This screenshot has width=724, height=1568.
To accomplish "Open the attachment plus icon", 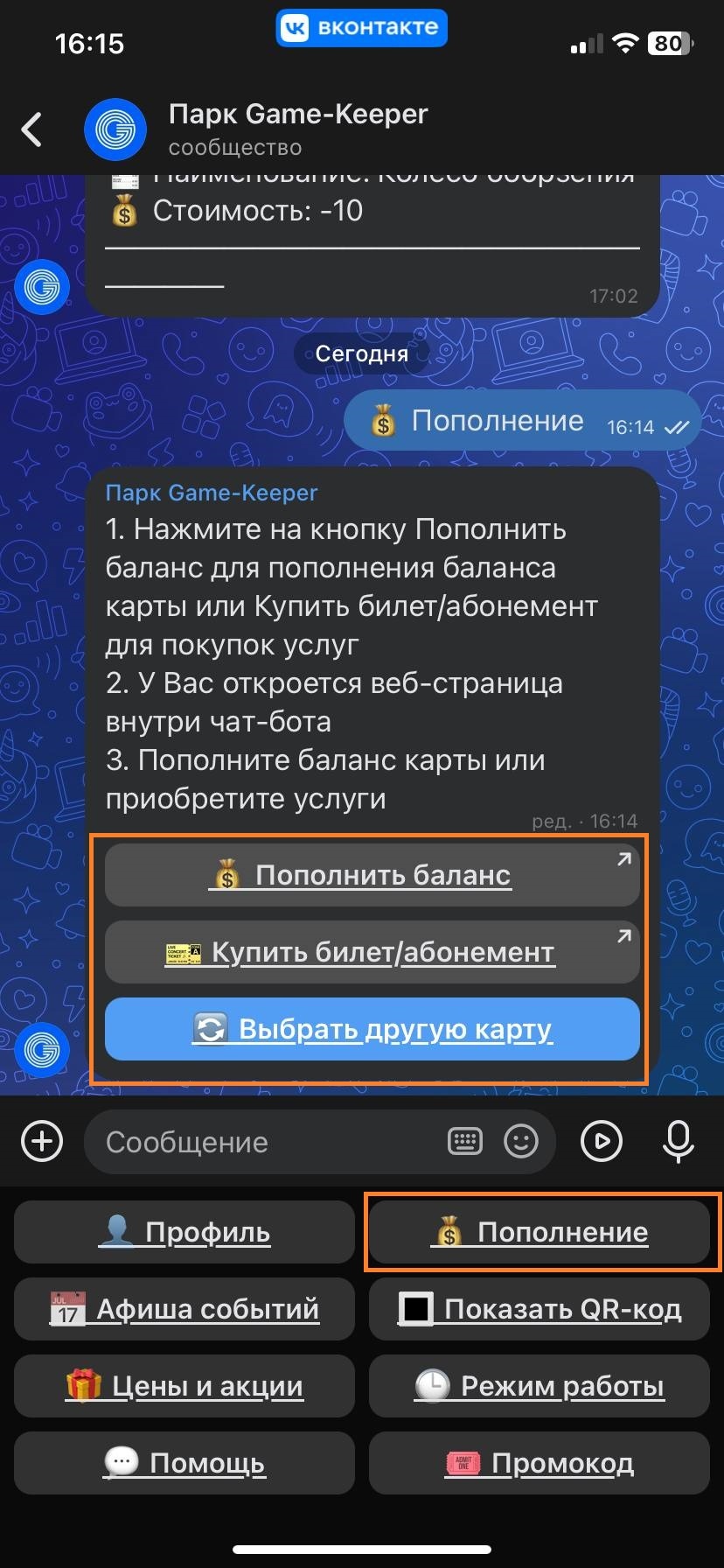I will click(x=42, y=1142).
